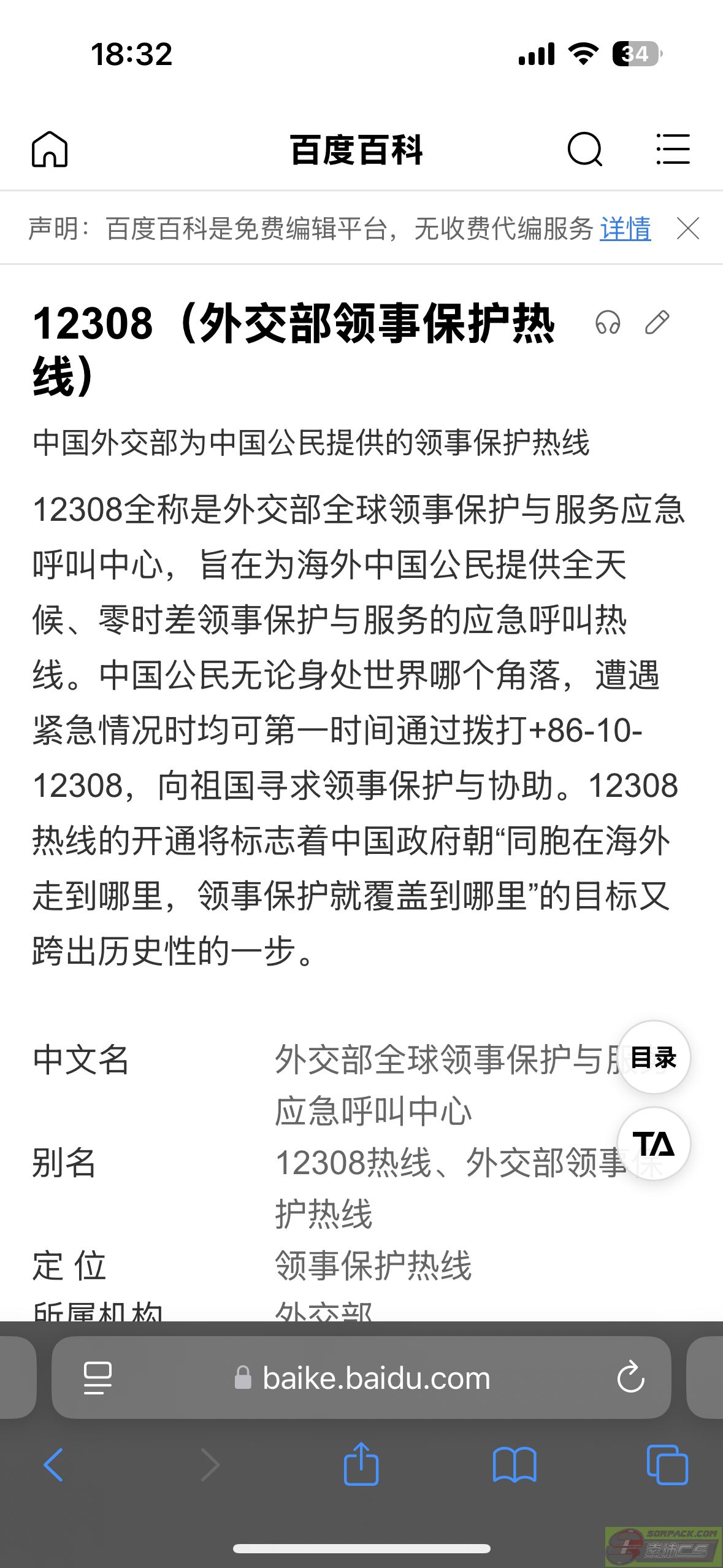
Task: Open the 详情 link in the notice
Action: point(625,229)
